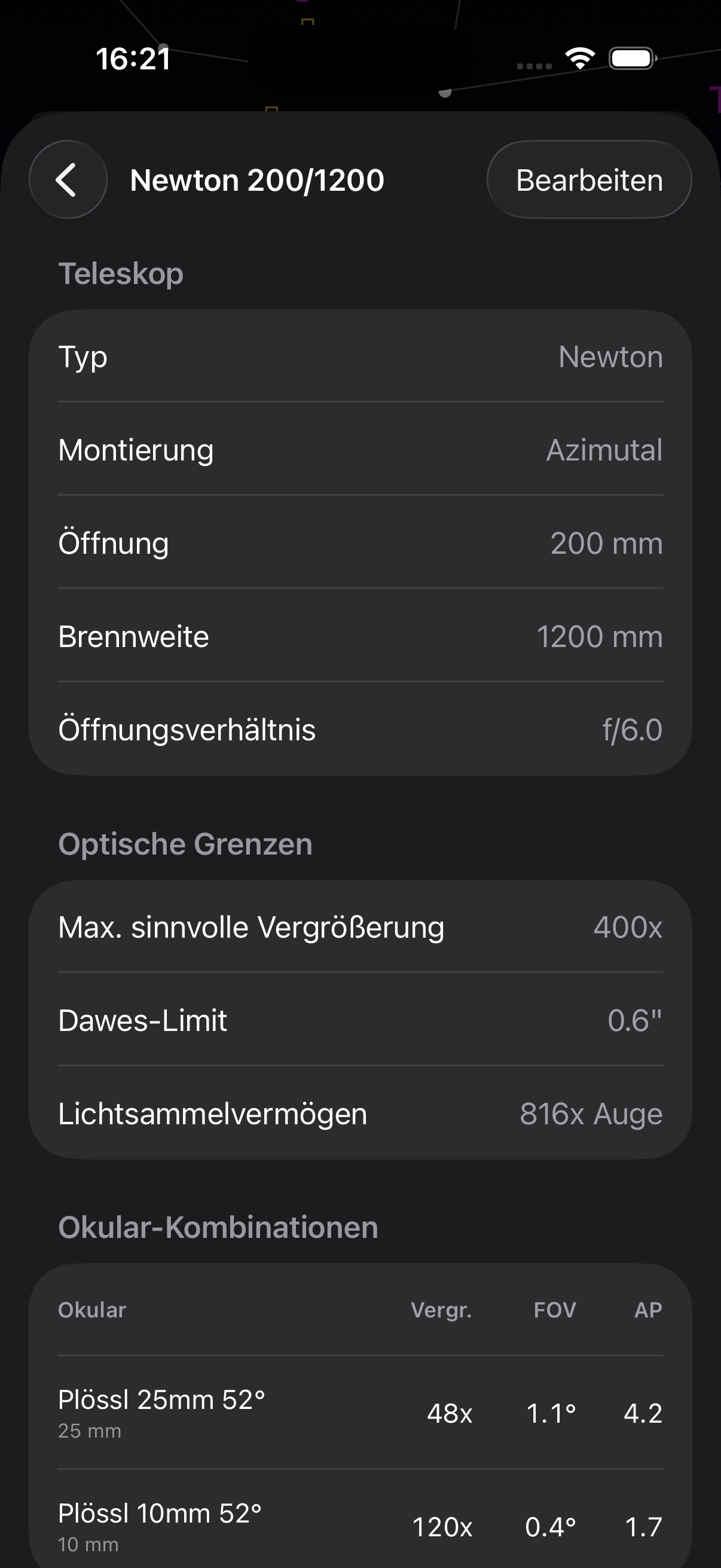Select the Typ row showing Newton

[360, 357]
